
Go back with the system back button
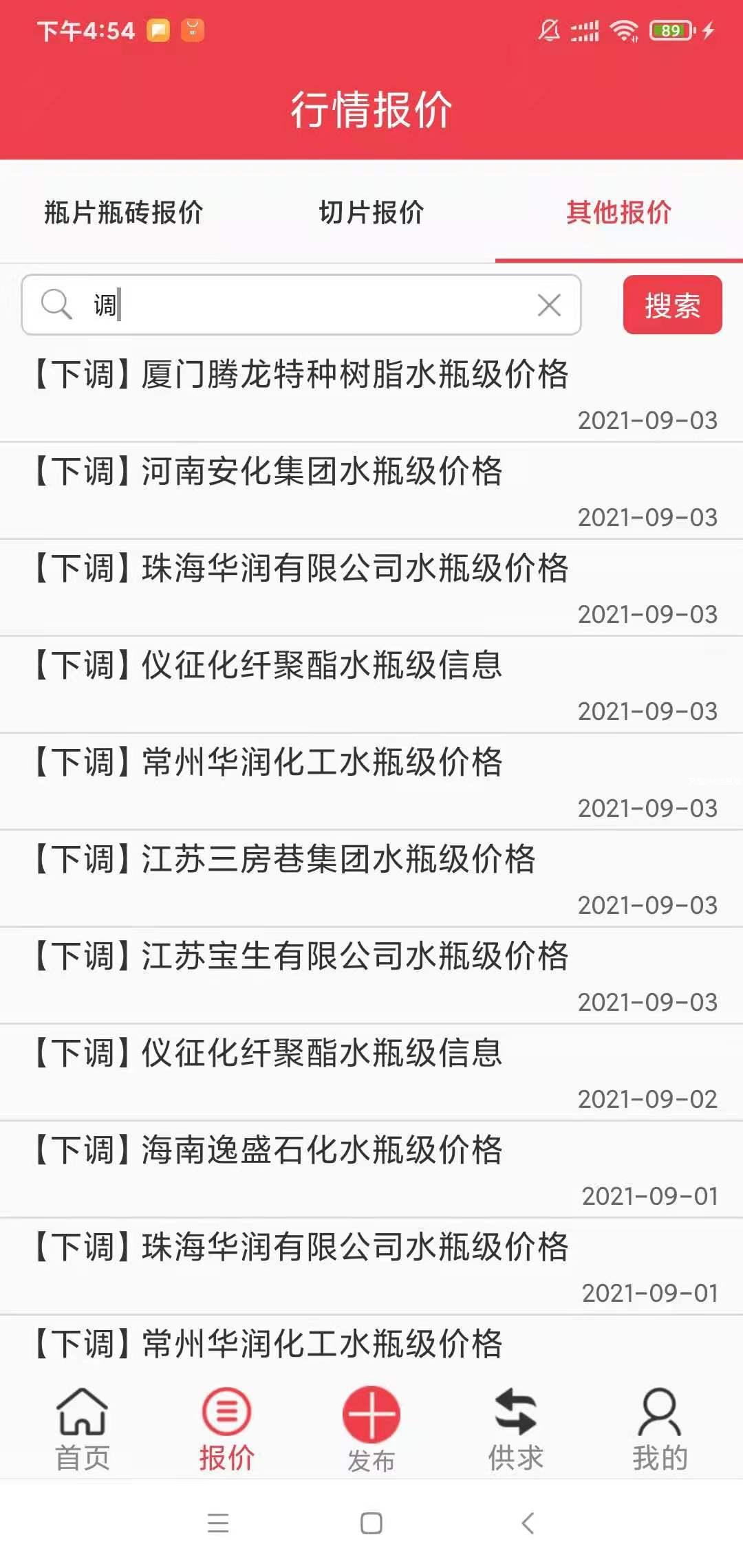[x=528, y=1523]
